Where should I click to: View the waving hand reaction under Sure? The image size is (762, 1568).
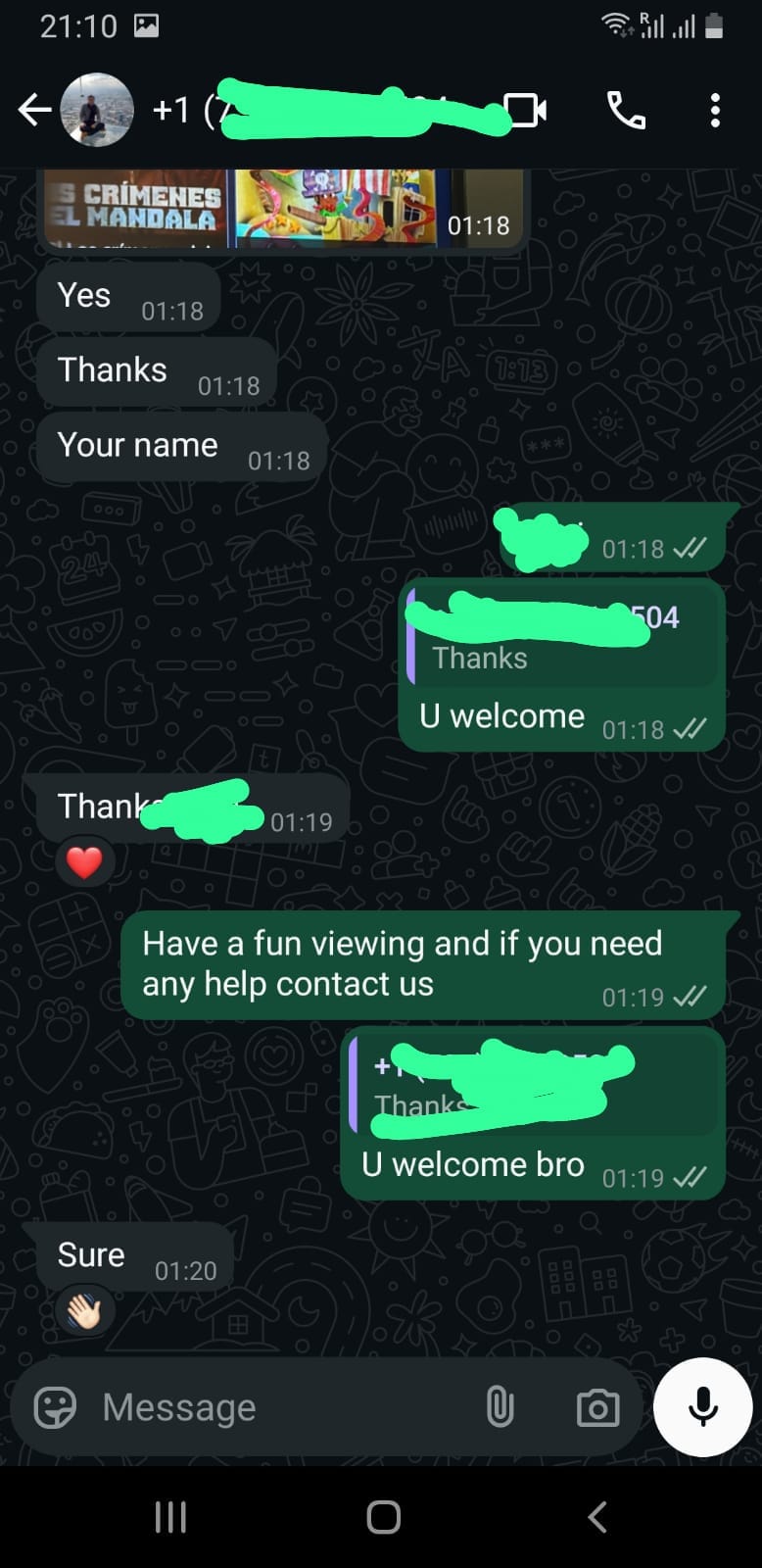pos(84,1311)
